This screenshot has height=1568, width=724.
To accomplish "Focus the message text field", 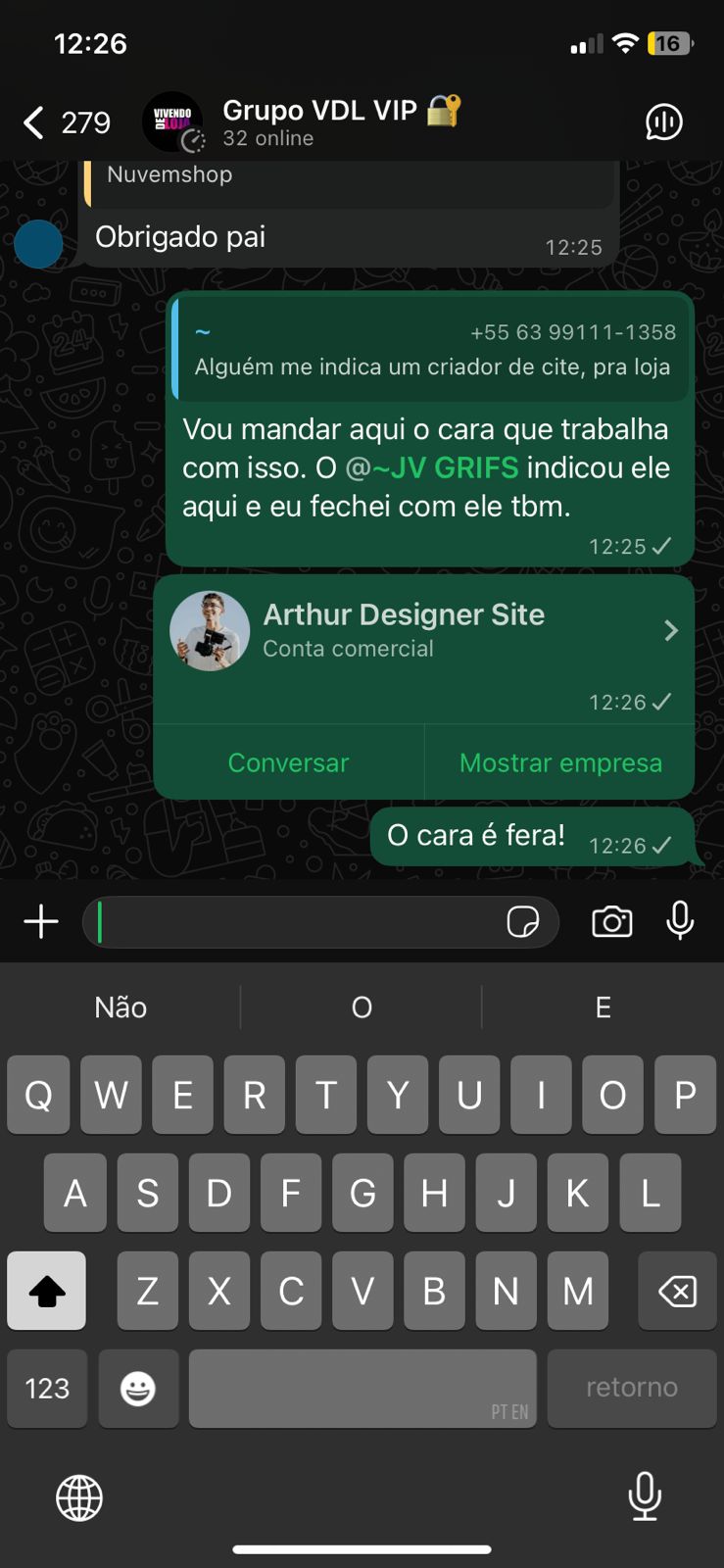I will pyautogui.click(x=294, y=922).
